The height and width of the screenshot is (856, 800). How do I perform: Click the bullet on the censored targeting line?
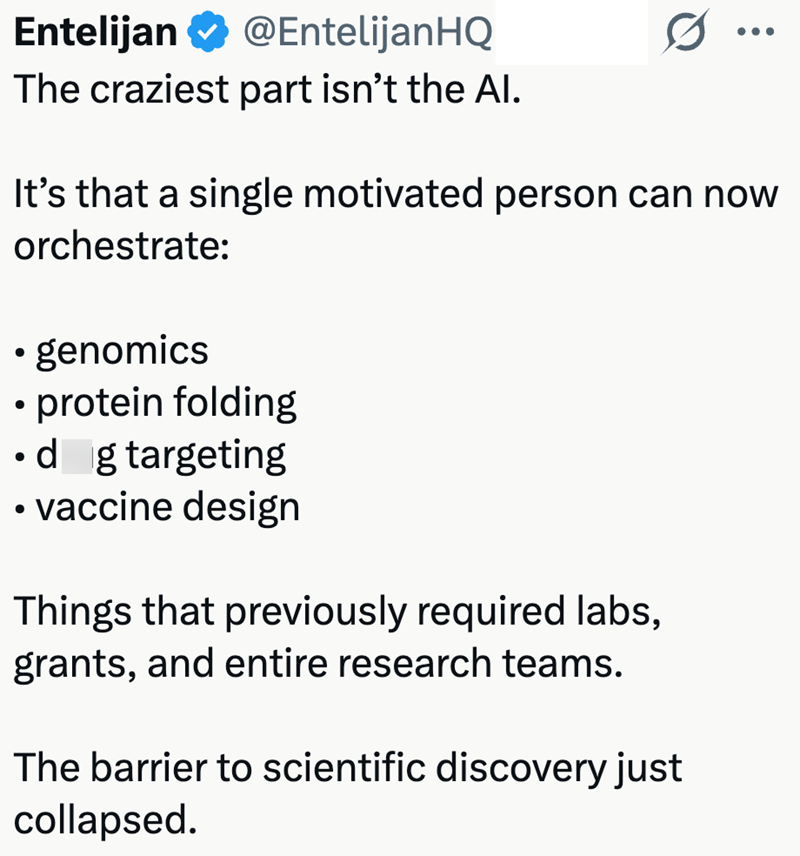(x=20, y=456)
